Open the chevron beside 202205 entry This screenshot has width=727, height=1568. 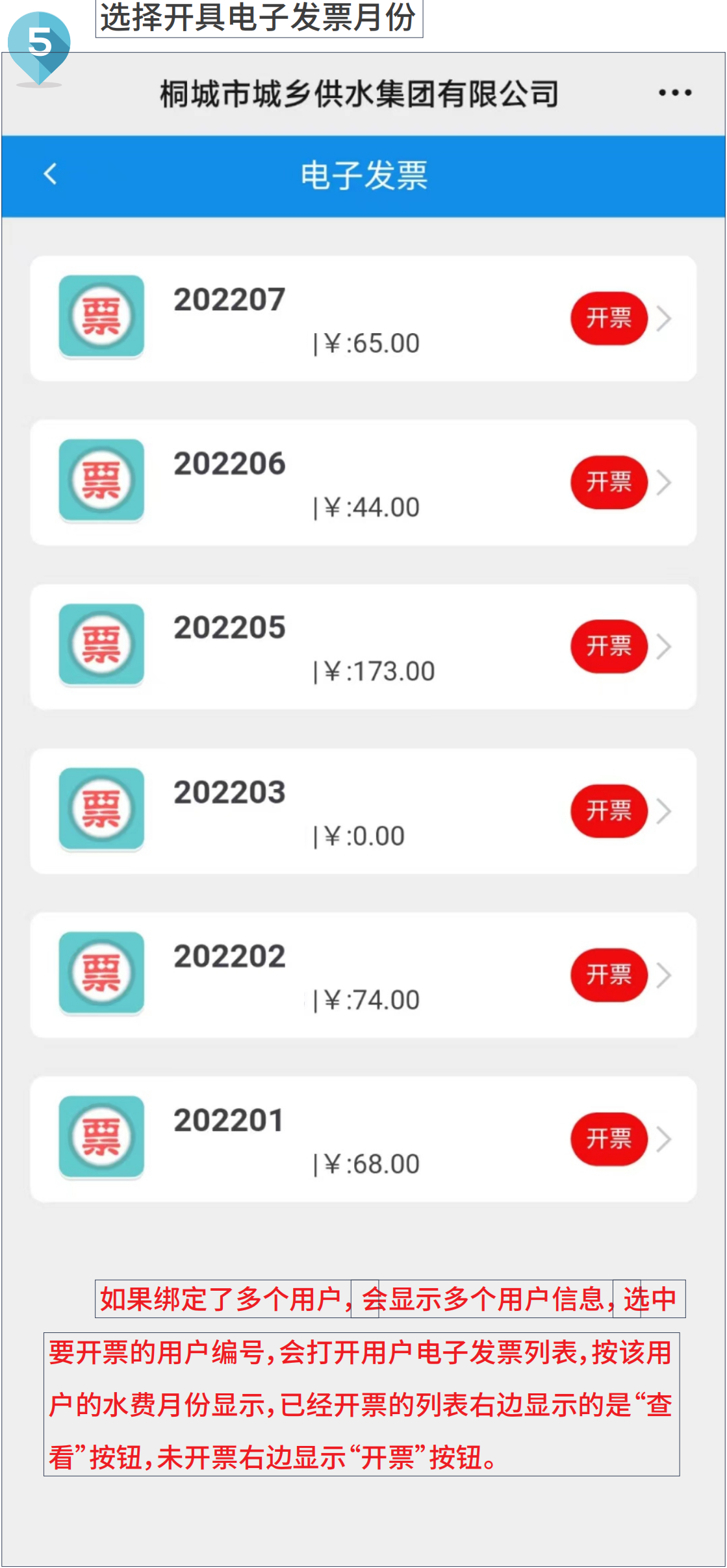click(664, 647)
